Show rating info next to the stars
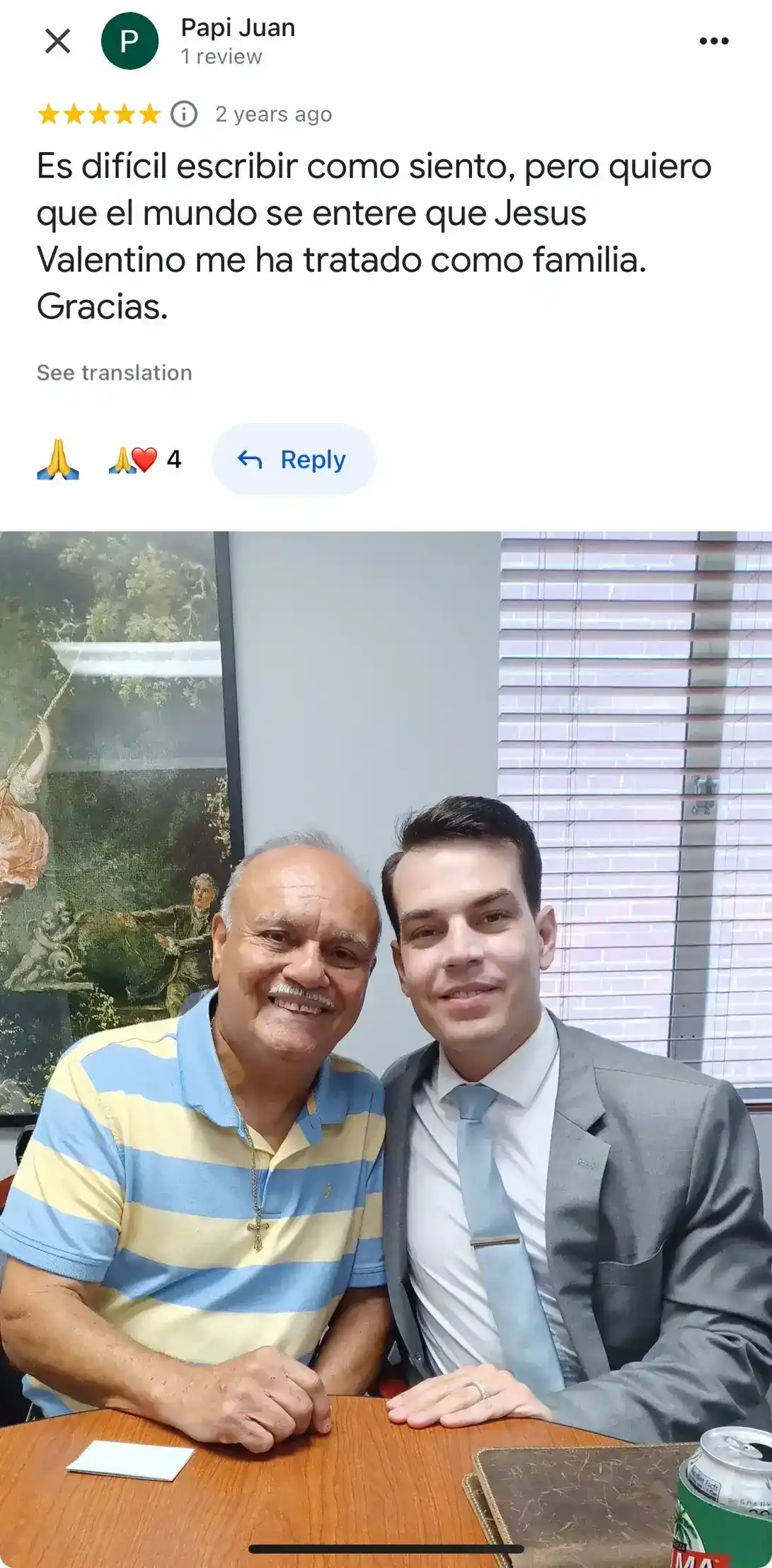This screenshot has width=772, height=1568. click(x=184, y=114)
